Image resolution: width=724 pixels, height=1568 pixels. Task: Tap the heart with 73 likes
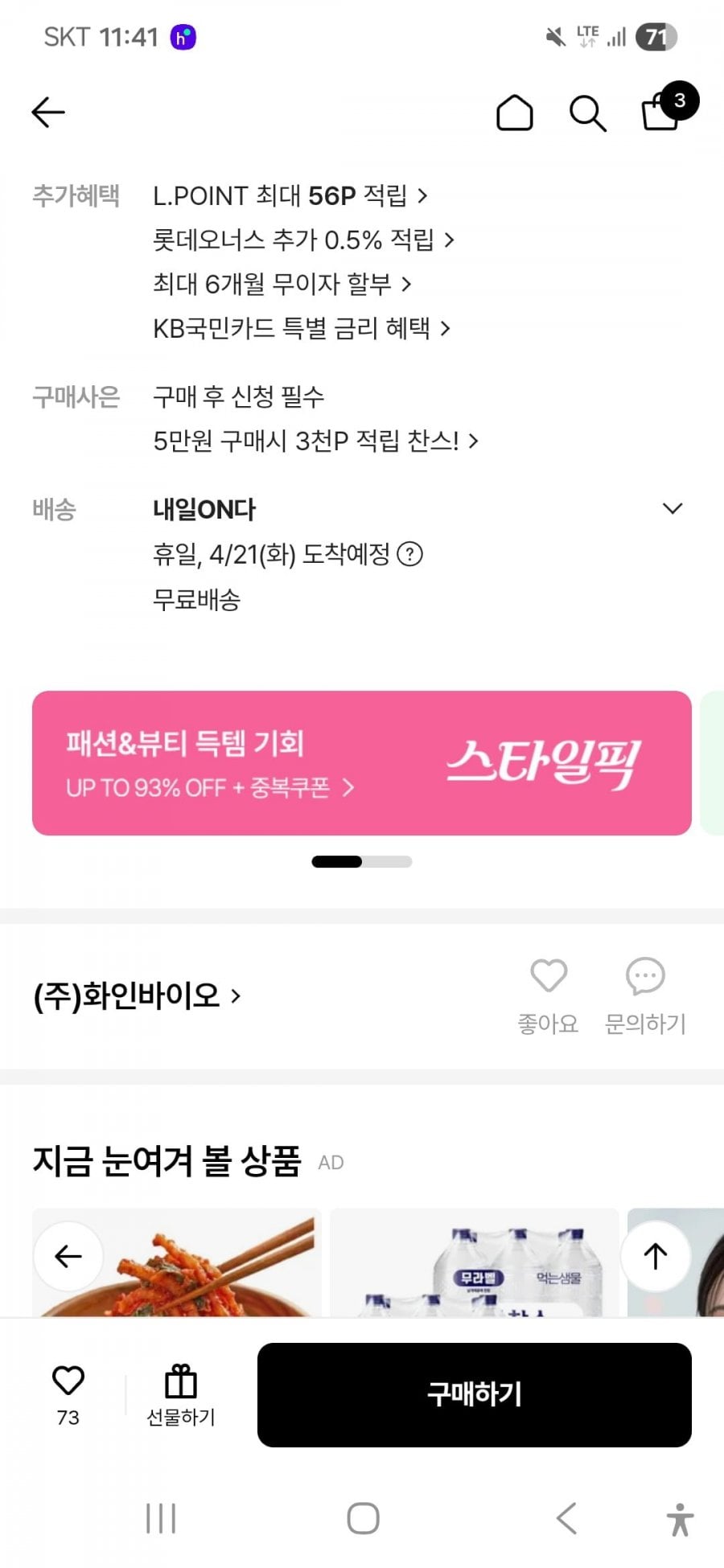pyautogui.click(x=68, y=1393)
